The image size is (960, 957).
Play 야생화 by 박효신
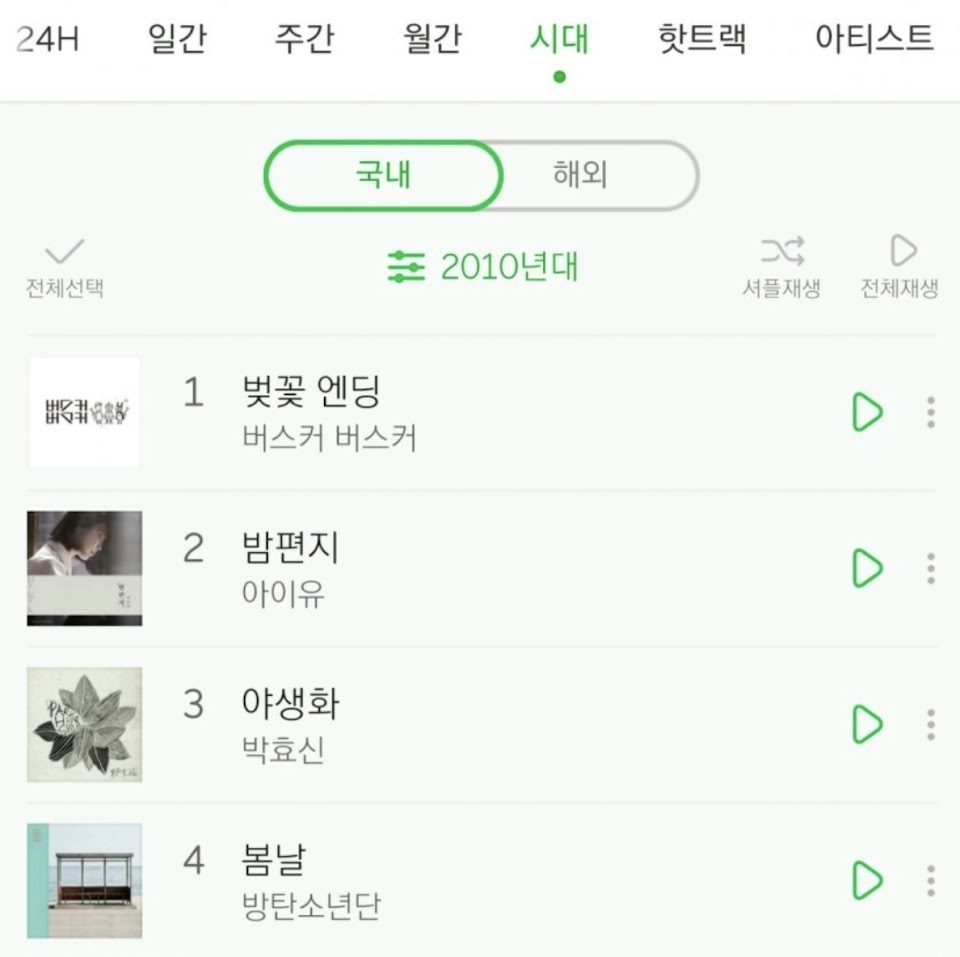click(x=867, y=724)
